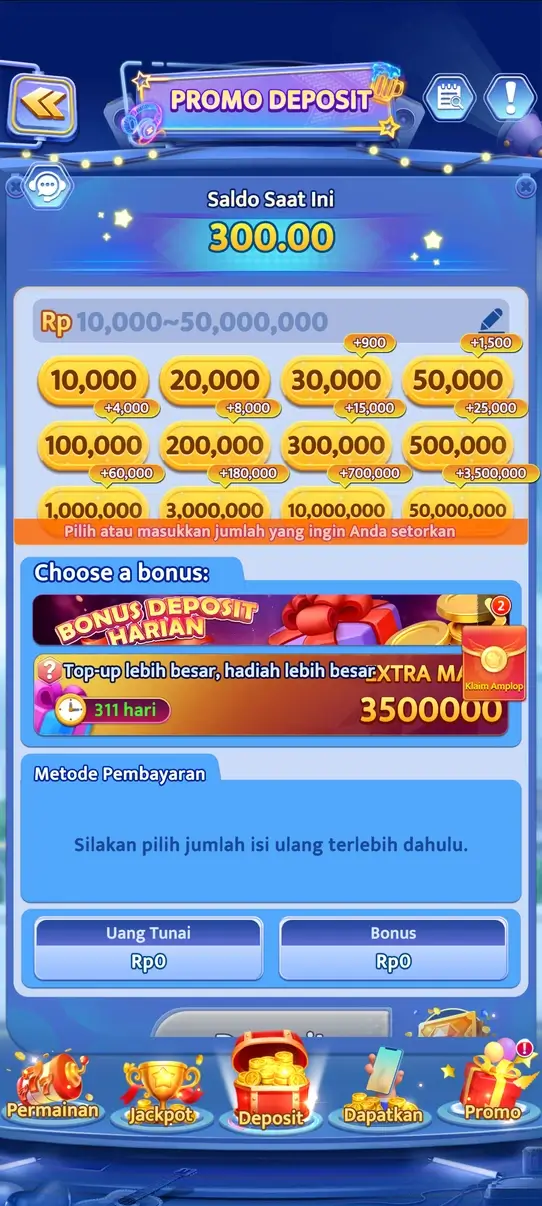Switch to the Jackpot tab
The height and width of the screenshot is (1206, 542).
pos(161,1096)
